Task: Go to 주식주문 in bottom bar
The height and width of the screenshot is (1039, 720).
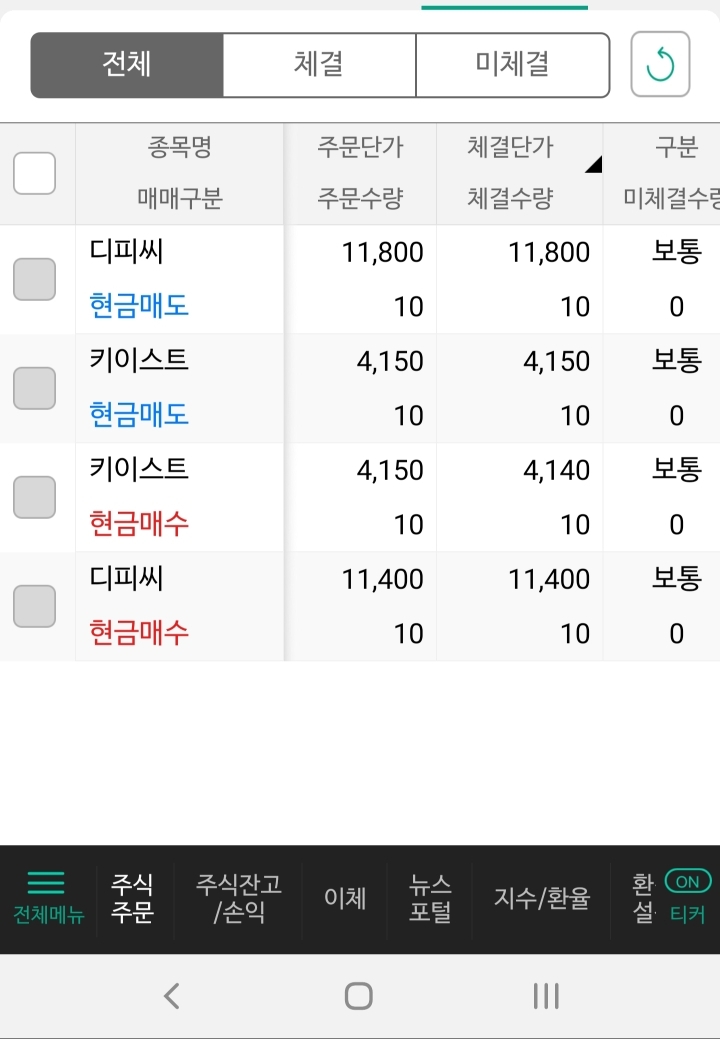Action: click(132, 899)
